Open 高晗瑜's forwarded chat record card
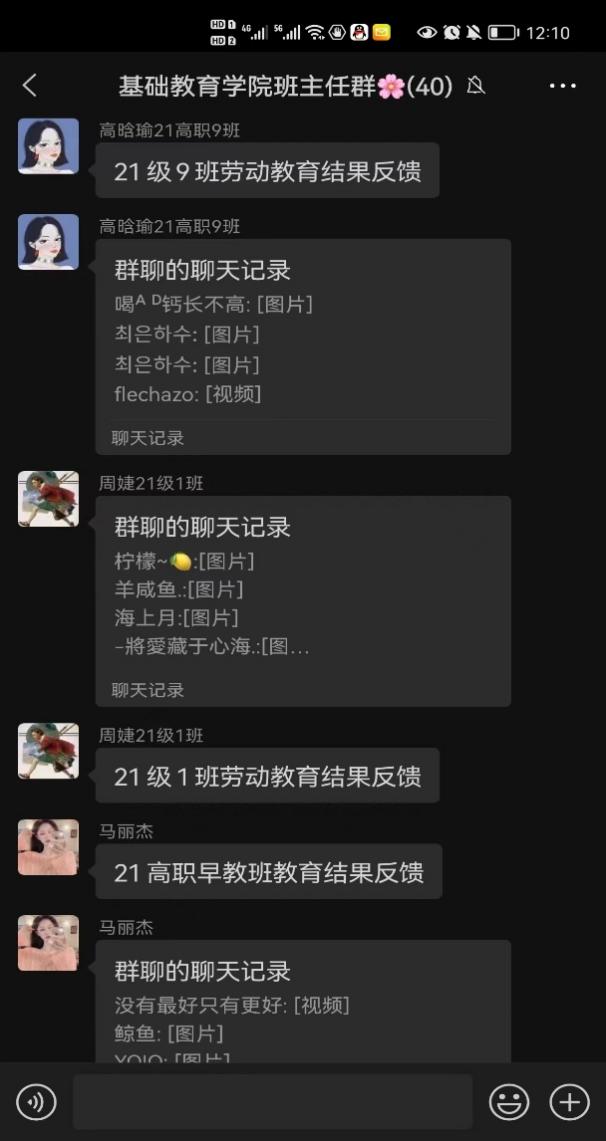The height and width of the screenshot is (1141, 606). click(x=303, y=347)
